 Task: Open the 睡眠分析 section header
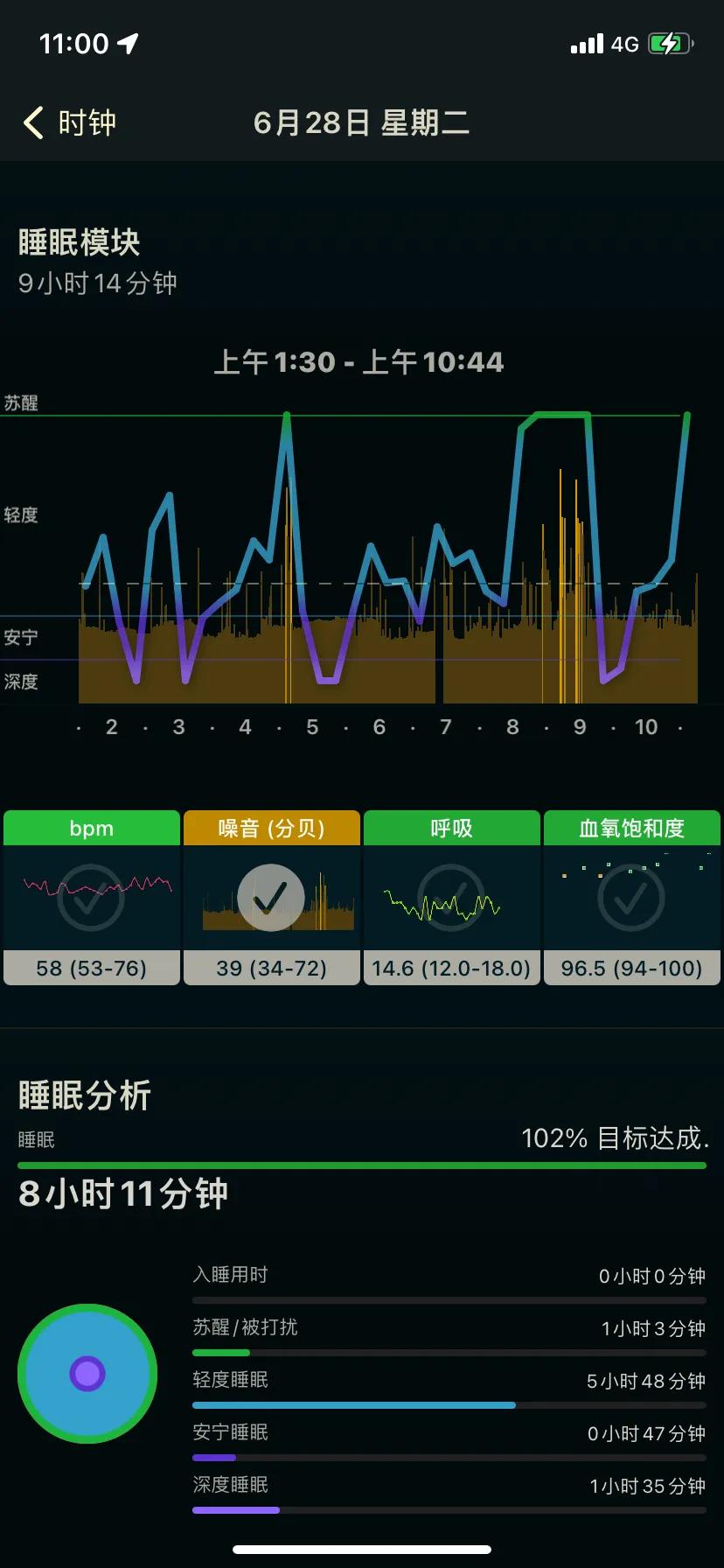click(85, 1095)
